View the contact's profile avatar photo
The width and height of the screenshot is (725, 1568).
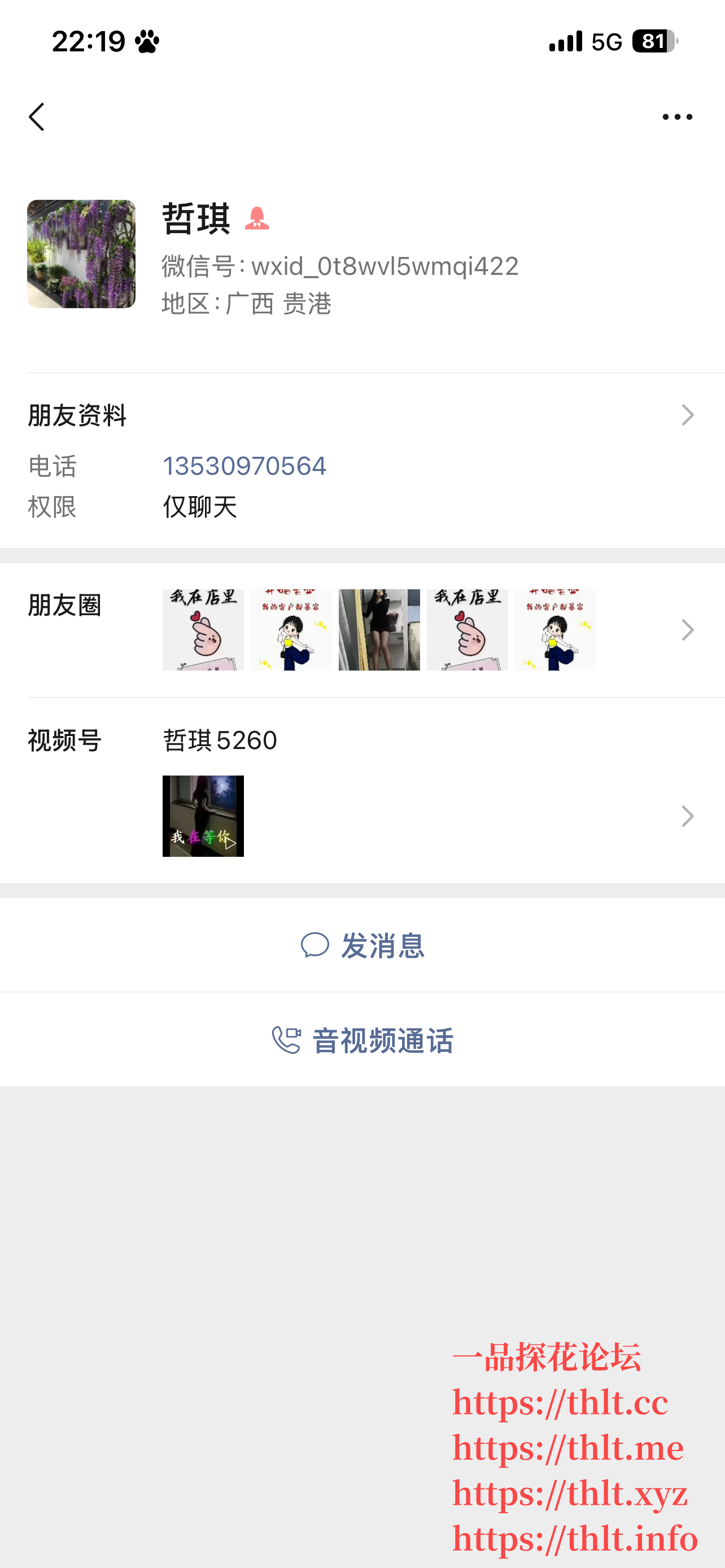pos(81,254)
